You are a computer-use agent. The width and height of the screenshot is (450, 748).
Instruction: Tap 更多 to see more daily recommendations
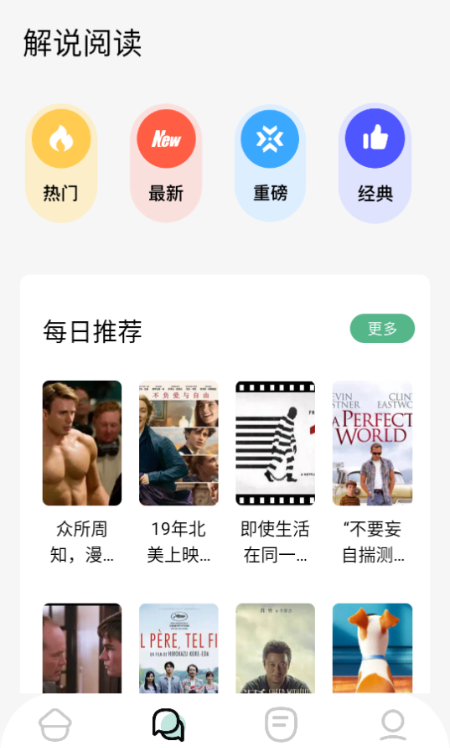click(382, 328)
